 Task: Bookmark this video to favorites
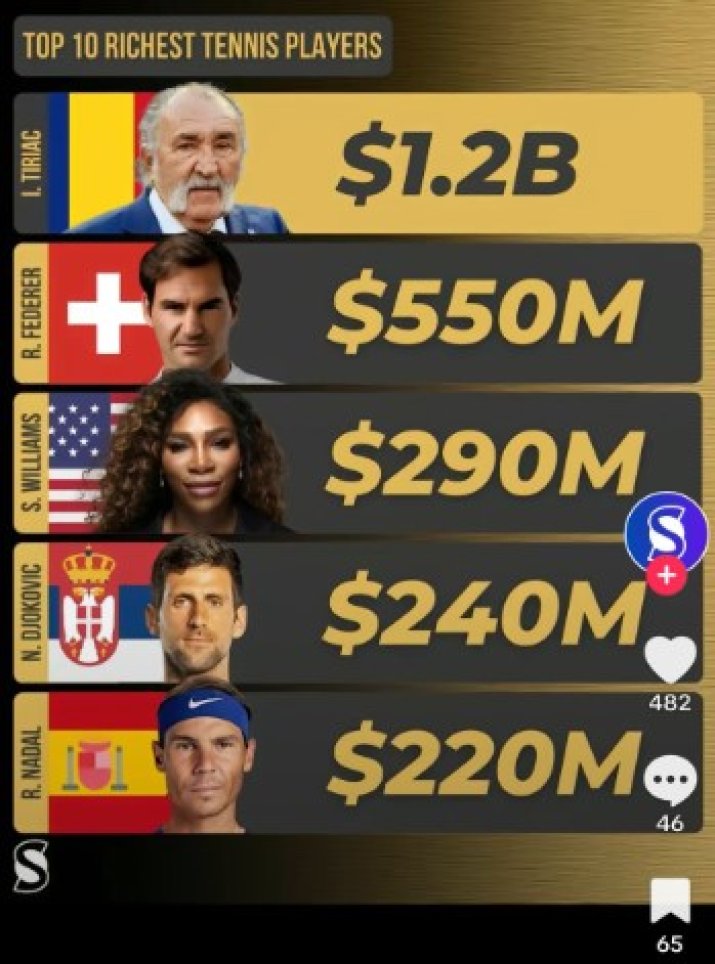670,901
